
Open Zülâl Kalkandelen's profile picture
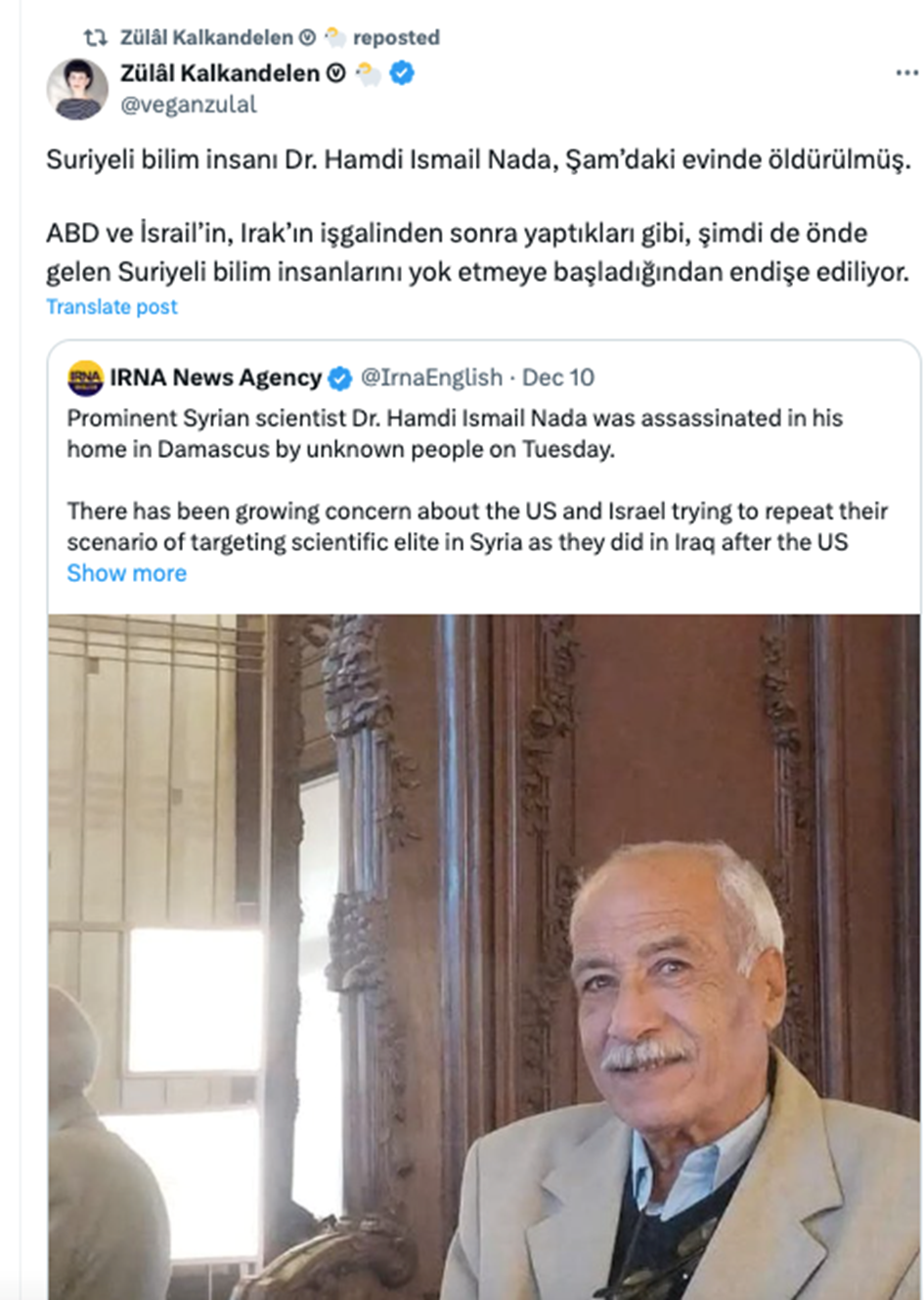(x=77, y=89)
